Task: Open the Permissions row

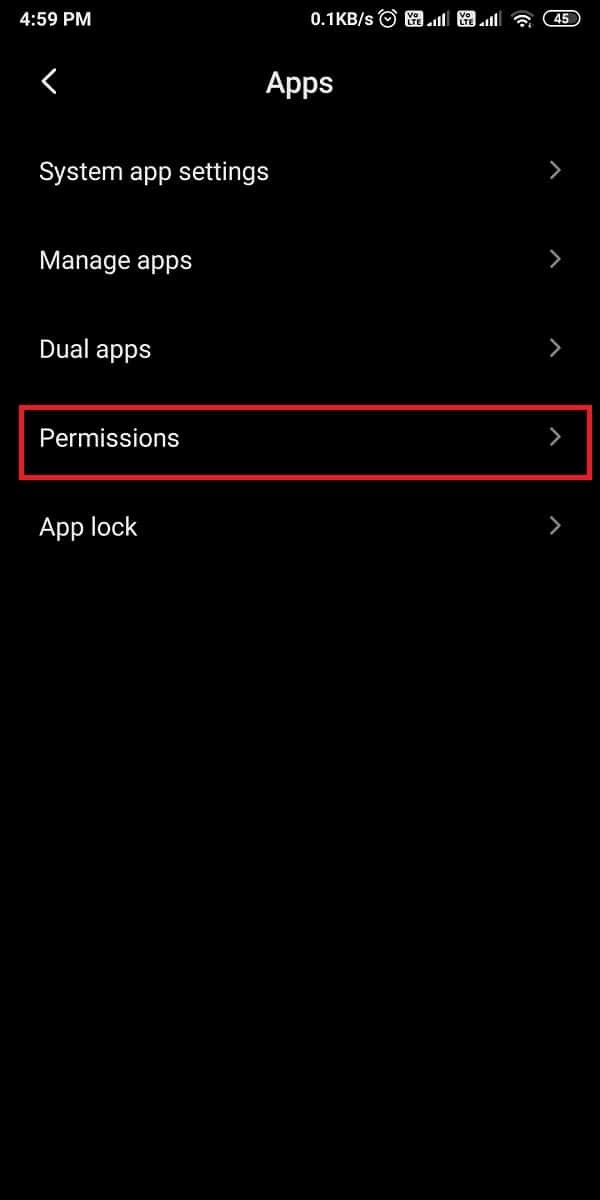Action: click(300, 438)
